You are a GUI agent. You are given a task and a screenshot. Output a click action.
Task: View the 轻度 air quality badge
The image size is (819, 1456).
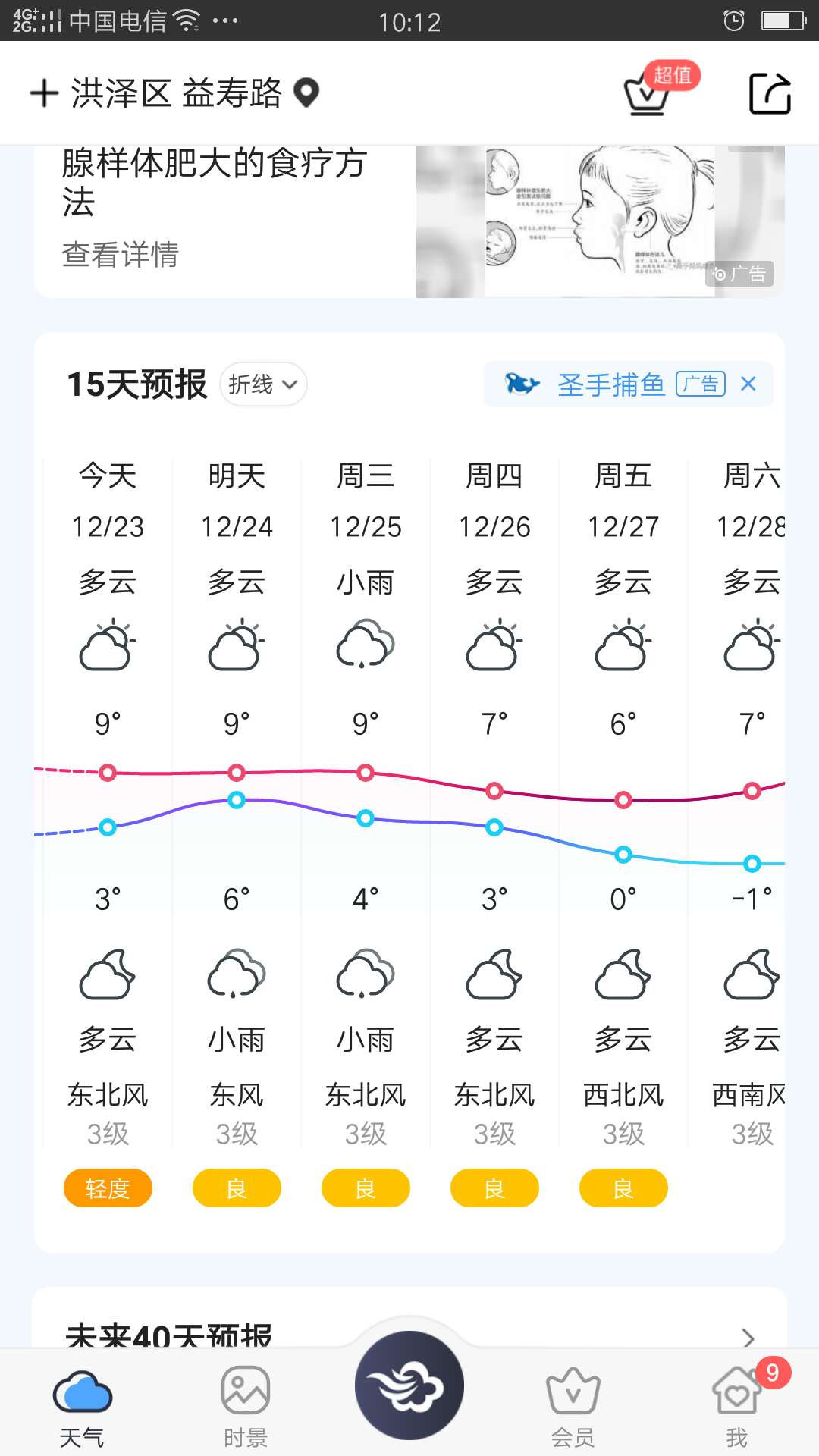click(108, 1188)
